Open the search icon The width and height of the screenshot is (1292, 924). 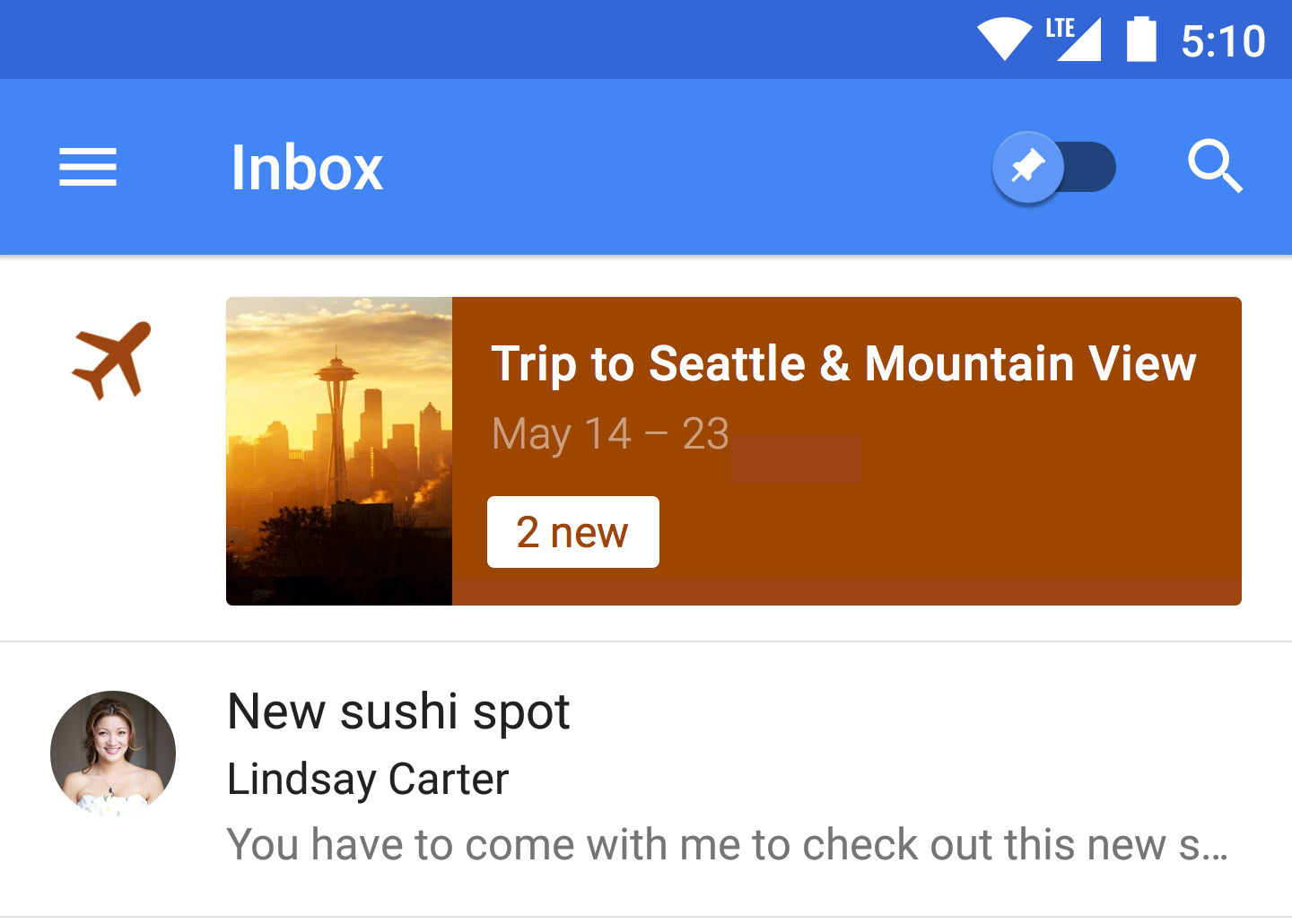tap(1215, 166)
